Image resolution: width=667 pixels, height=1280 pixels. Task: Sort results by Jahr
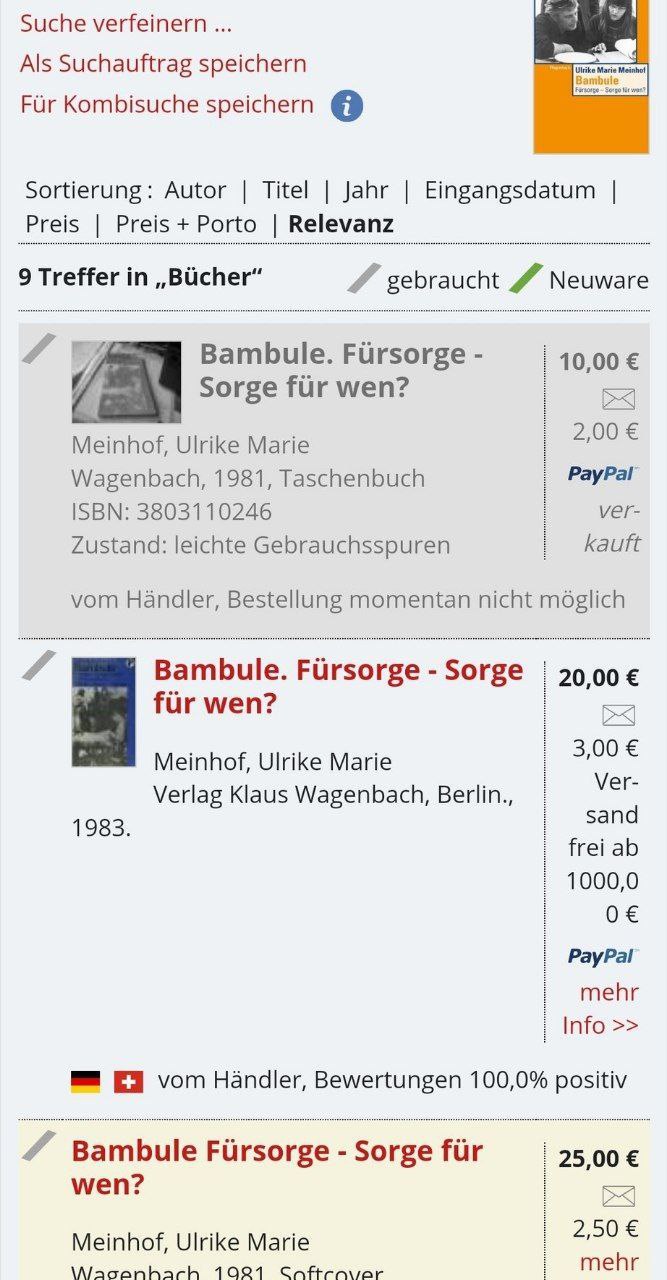click(366, 190)
